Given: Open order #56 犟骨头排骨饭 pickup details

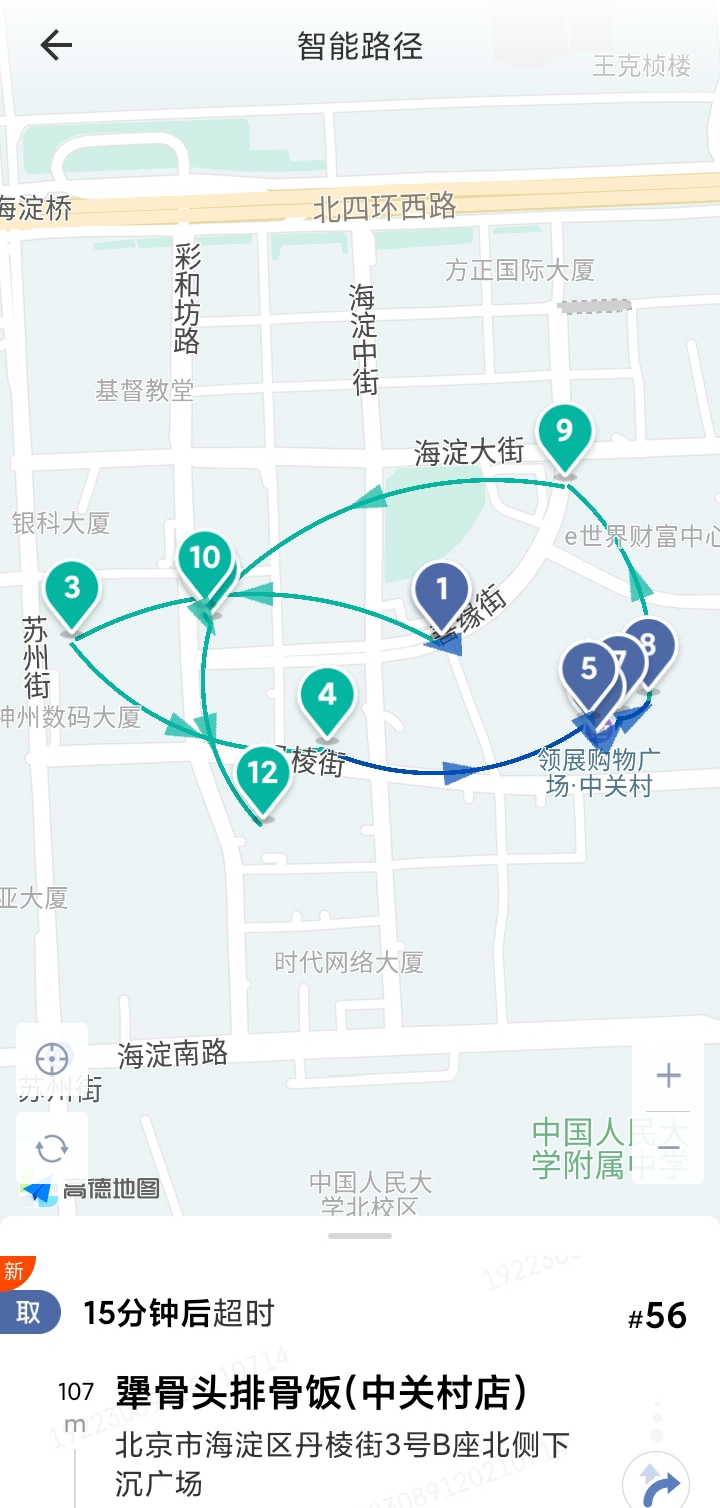Looking at the screenshot, I should (322, 1392).
